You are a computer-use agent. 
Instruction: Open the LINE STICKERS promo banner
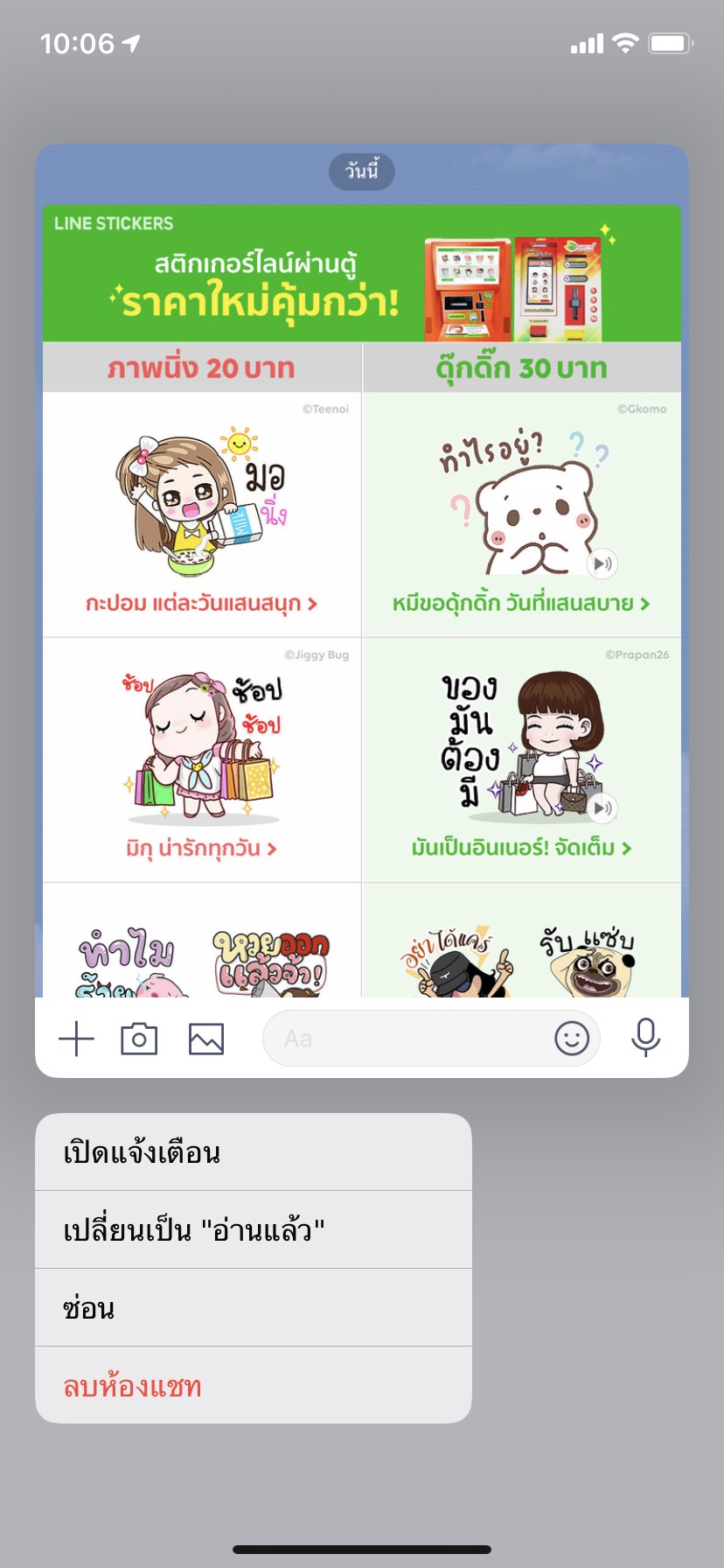pos(361,274)
